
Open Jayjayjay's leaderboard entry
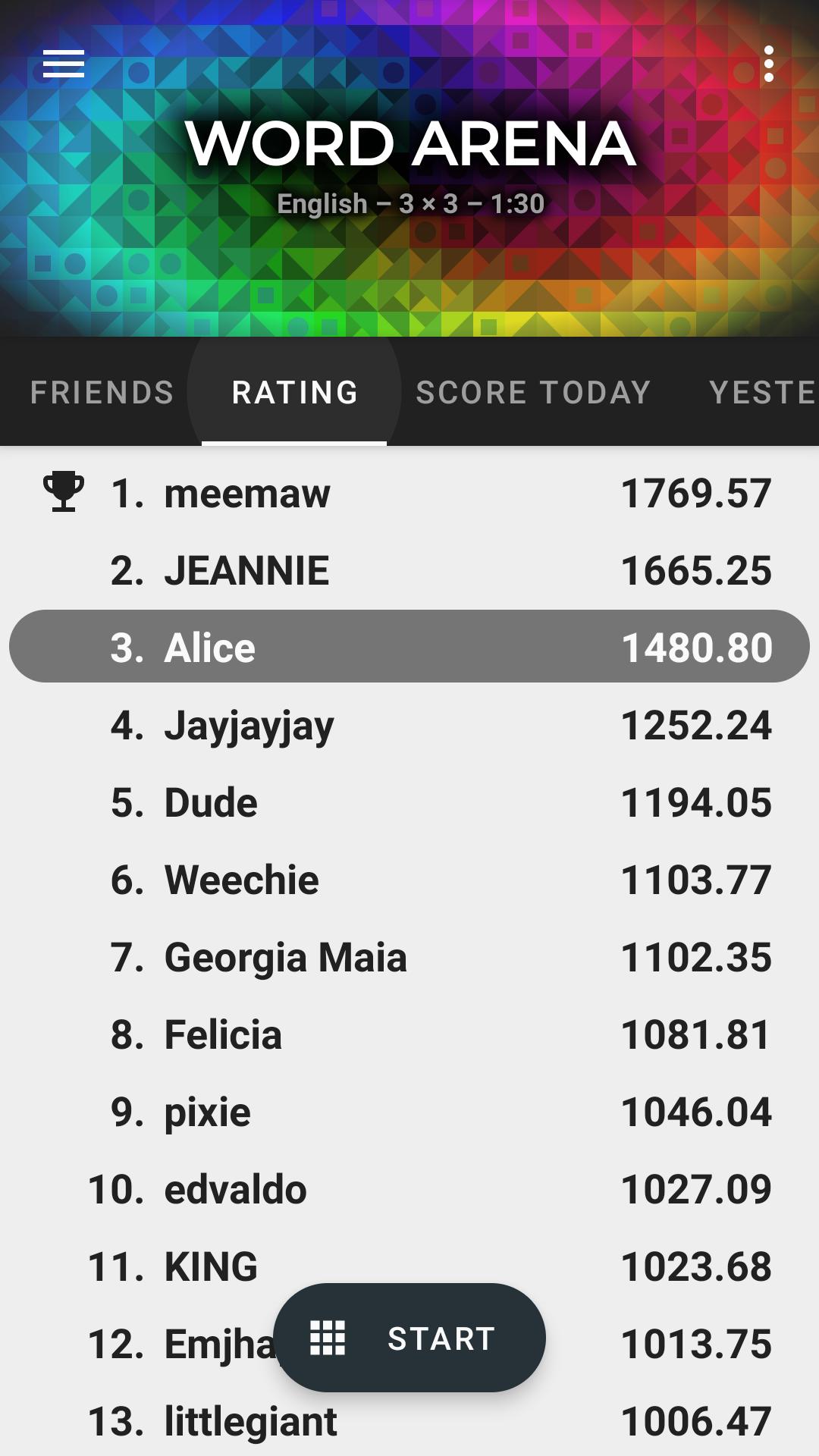point(409,725)
